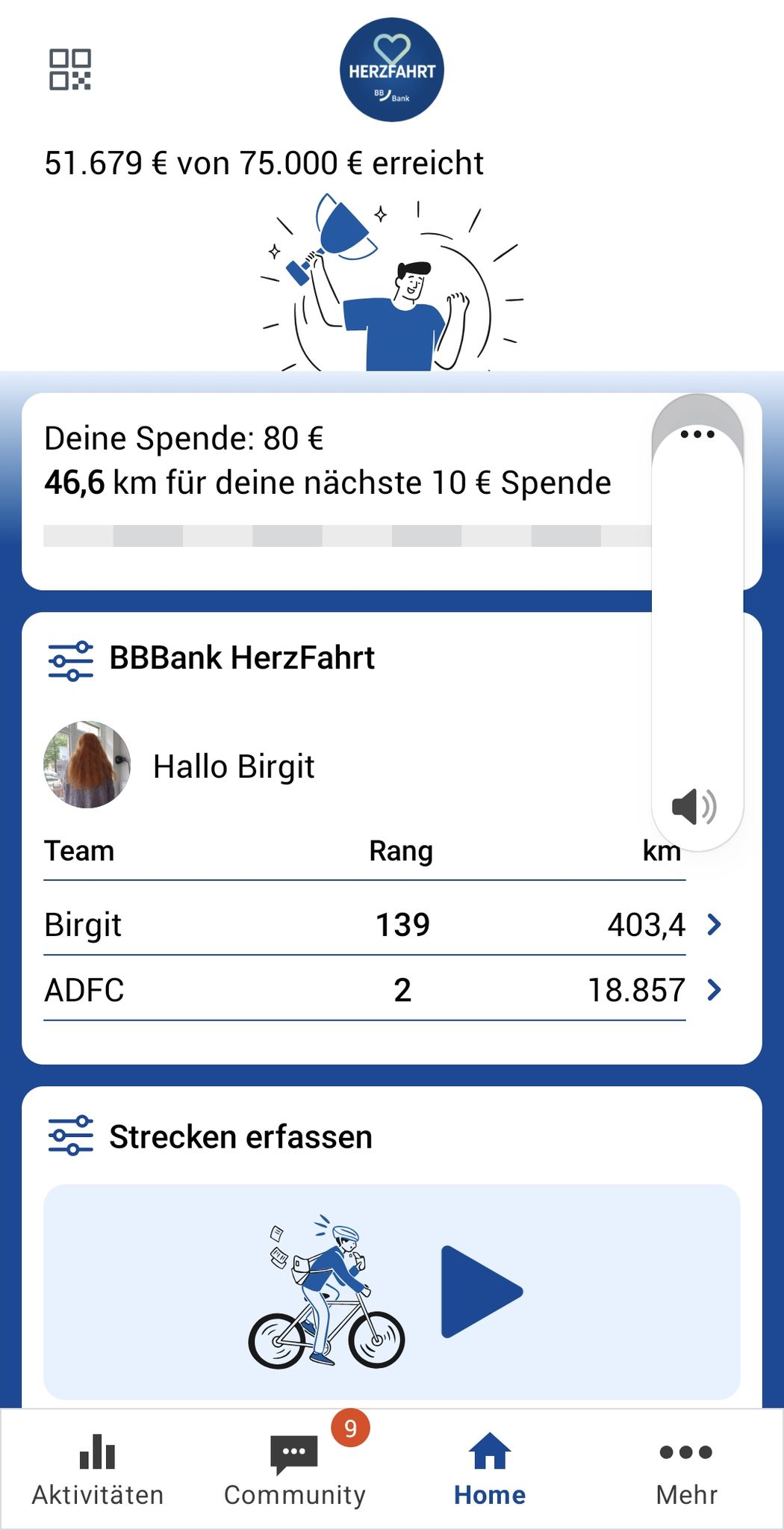Switch to the Aktivitäten tab

tap(98, 1469)
